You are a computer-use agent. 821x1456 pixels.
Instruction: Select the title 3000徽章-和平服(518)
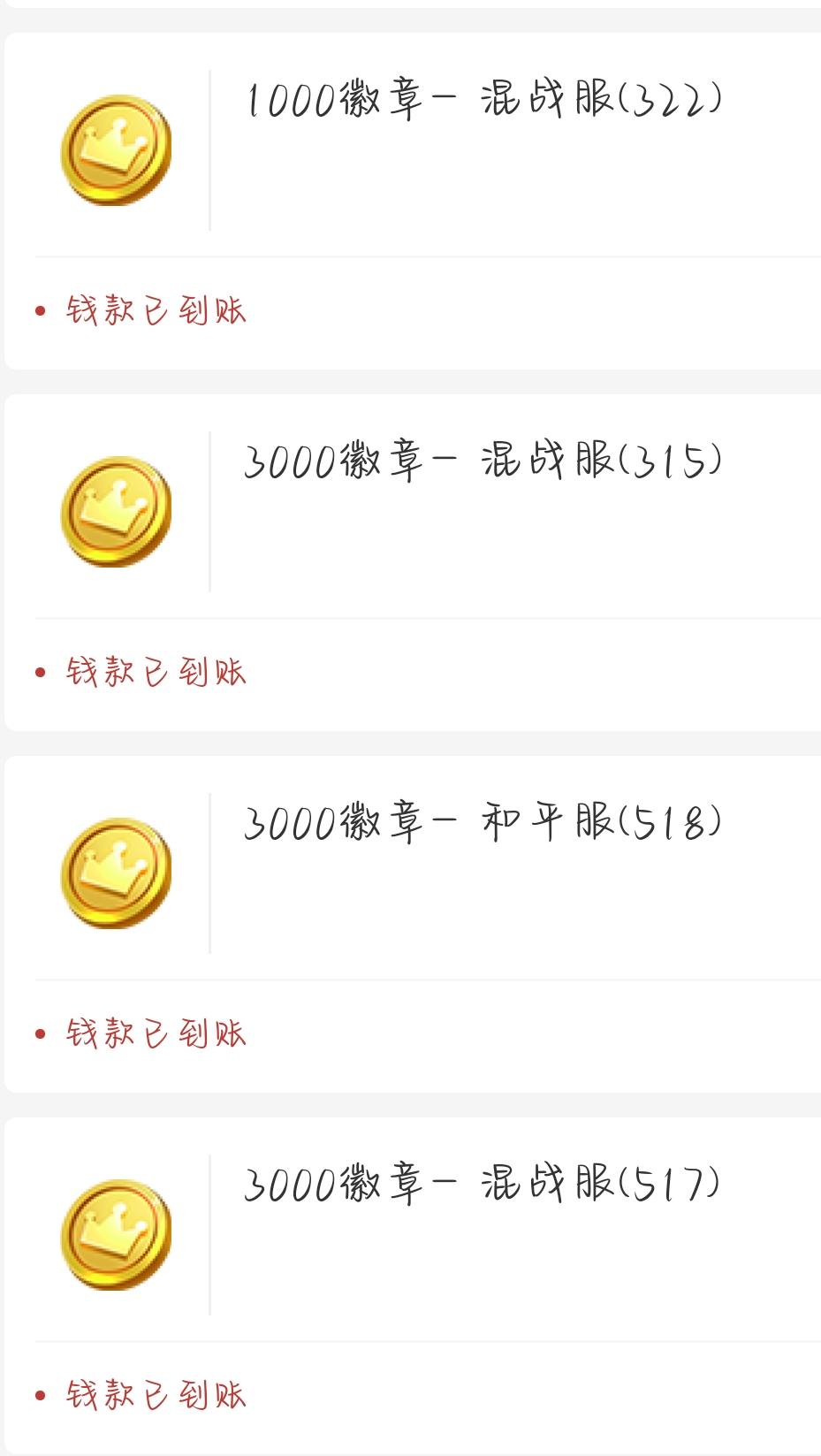click(x=484, y=822)
